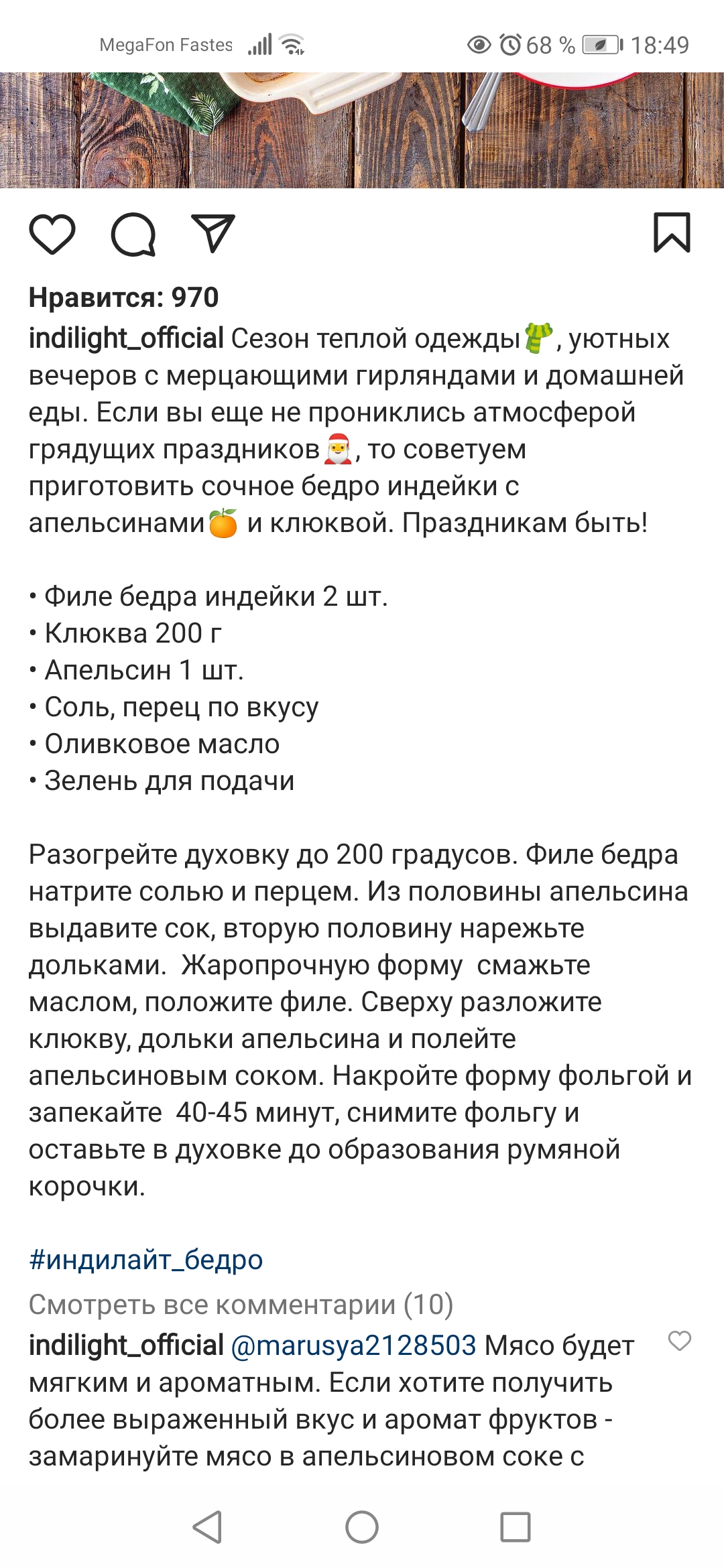Image resolution: width=724 pixels, height=1568 pixels.
Task: Save the post with bookmark icon
Action: pyautogui.click(x=672, y=233)
